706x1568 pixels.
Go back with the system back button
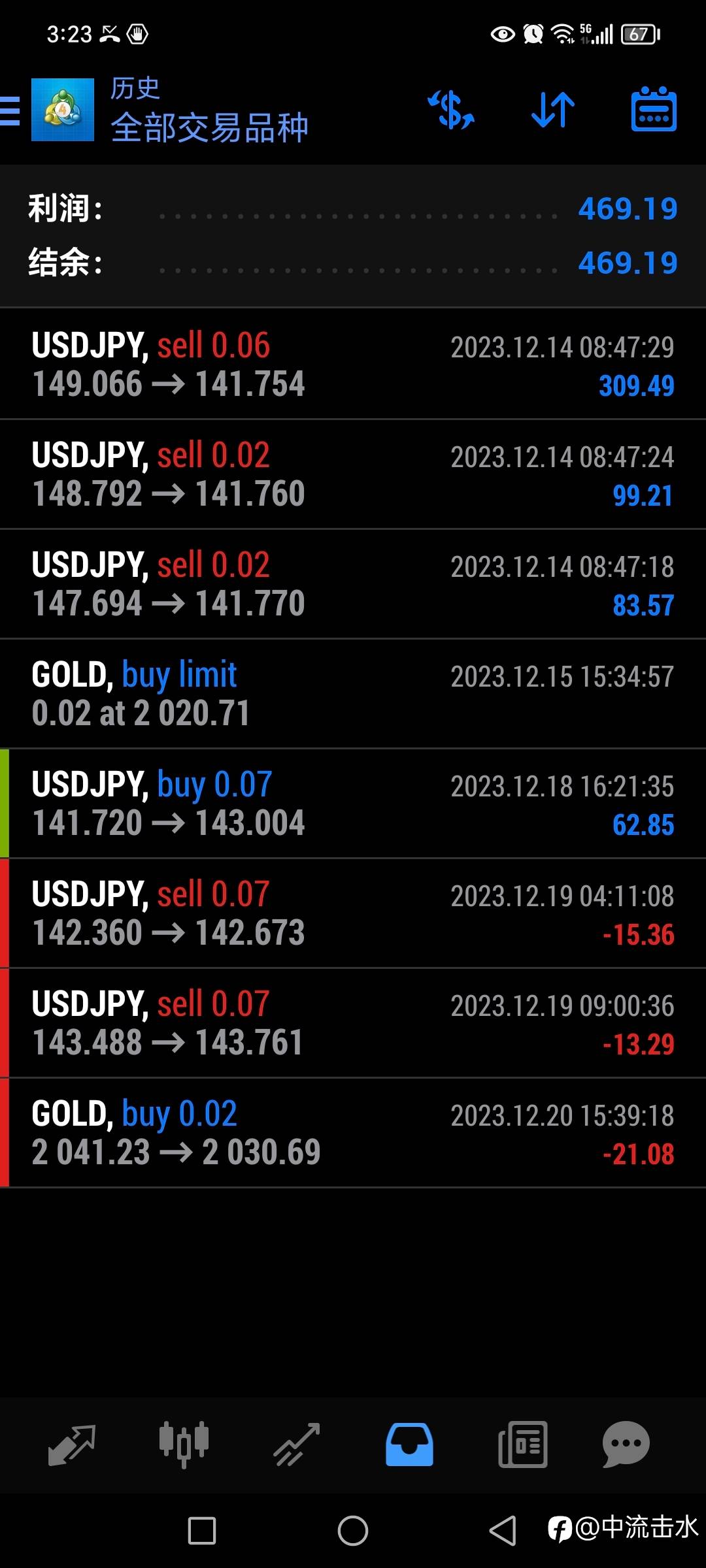[x=503, y=1530]
